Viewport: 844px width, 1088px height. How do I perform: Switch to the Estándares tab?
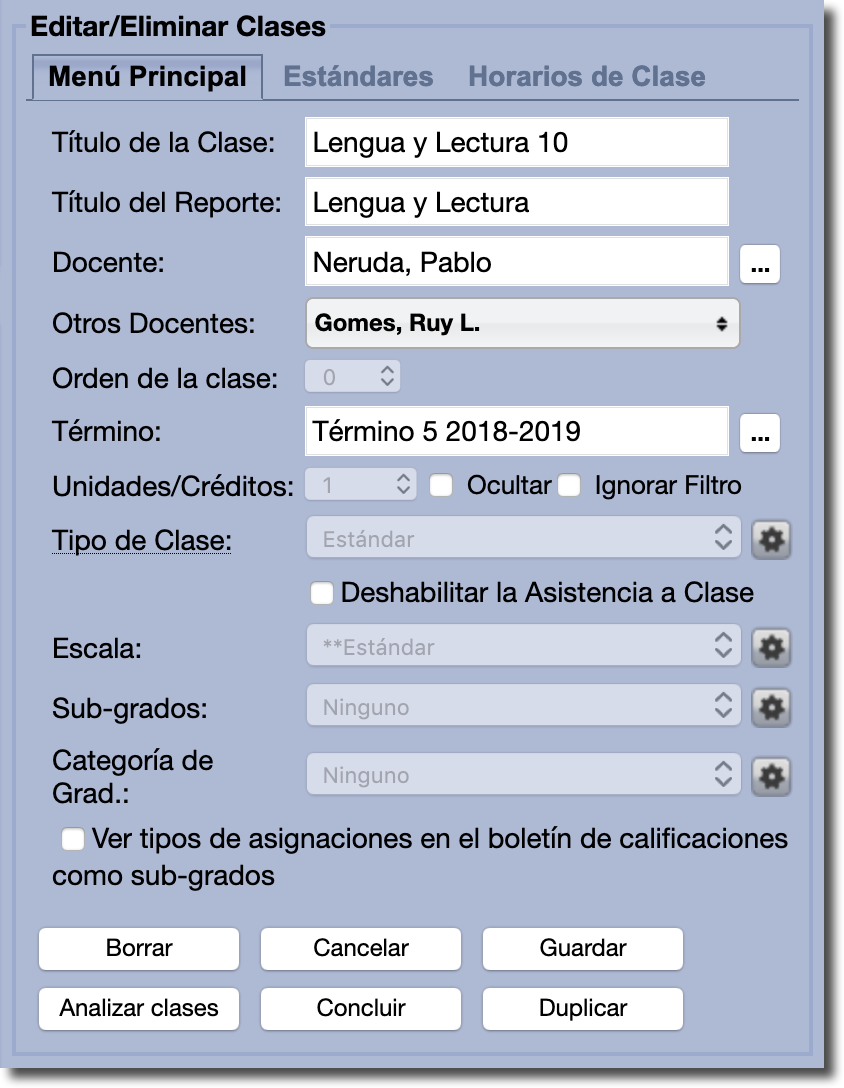(358, 77)
